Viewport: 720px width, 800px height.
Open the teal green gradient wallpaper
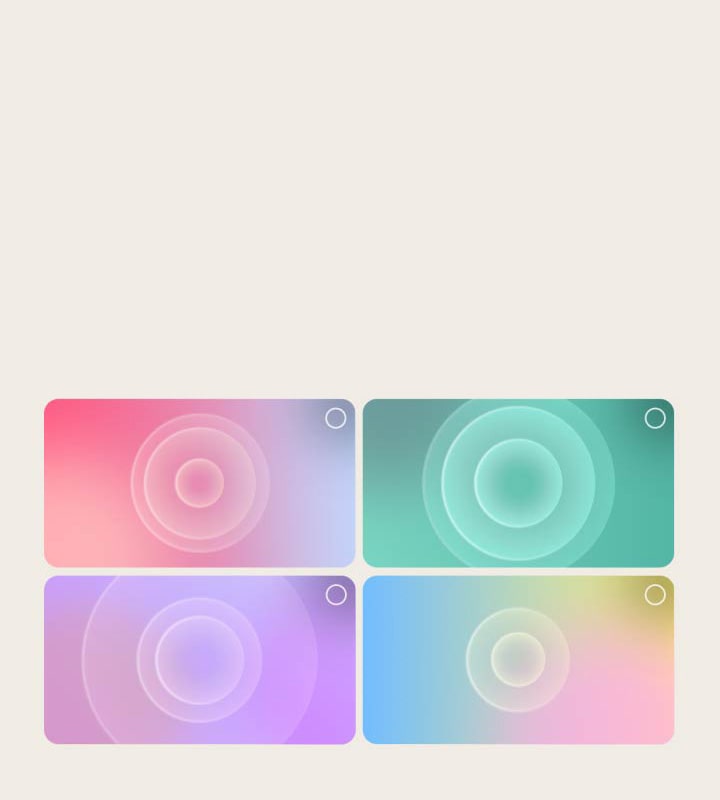[x=518, y=483]
